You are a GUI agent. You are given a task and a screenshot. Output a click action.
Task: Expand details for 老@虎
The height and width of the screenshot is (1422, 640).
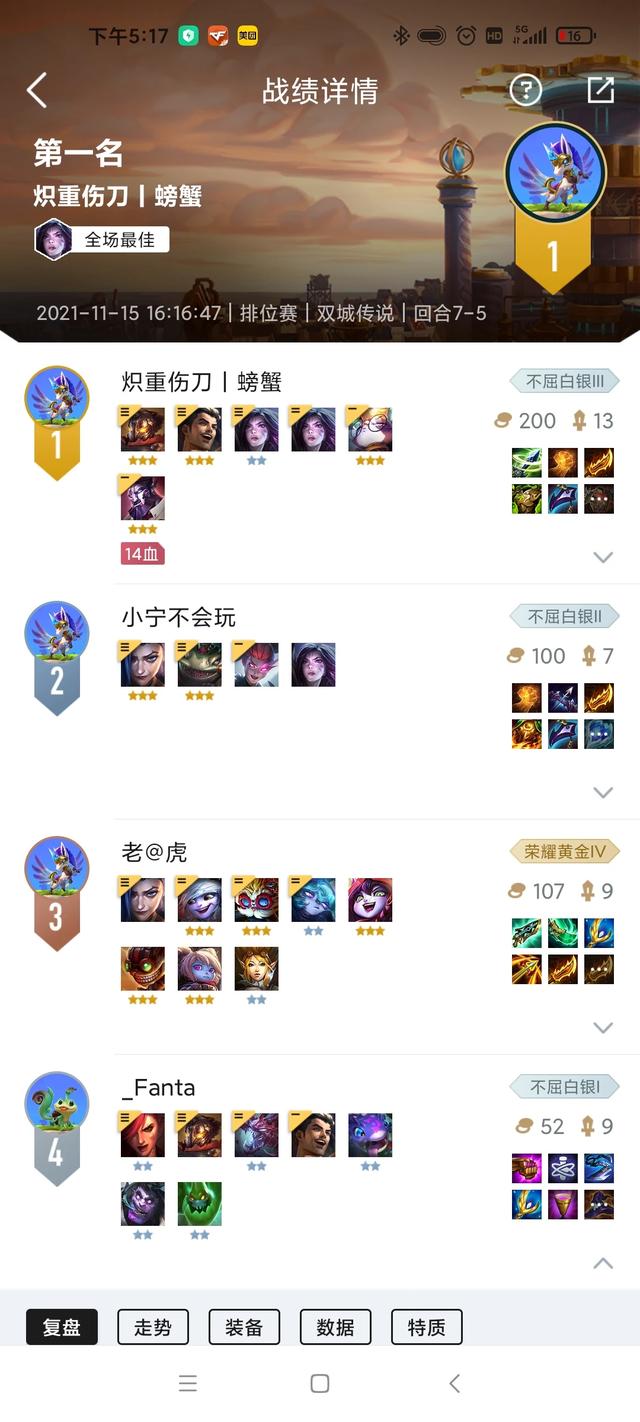point(602,1027)
